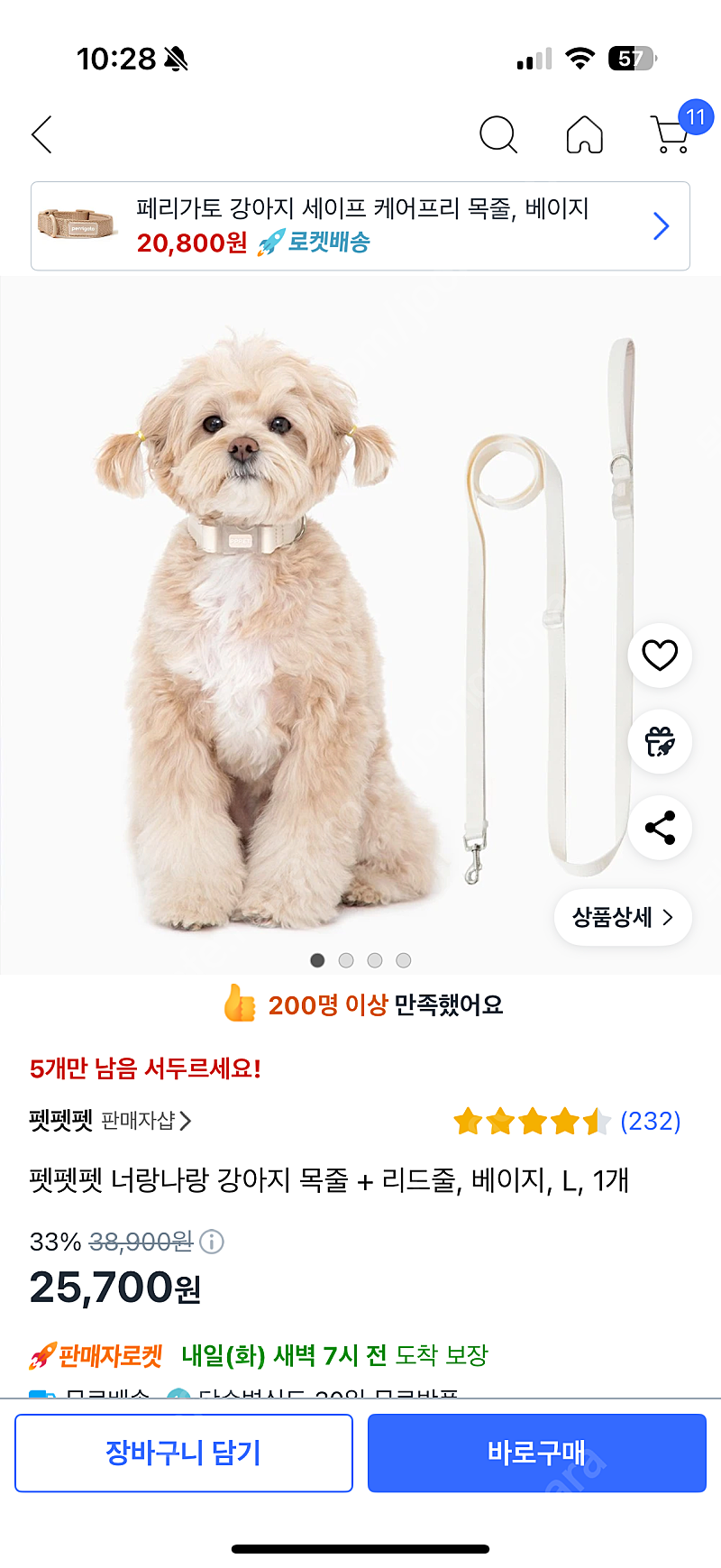Image resolution: width=721 pixels, height=1568 pixels.
Task: Go back using the top-left arrow
Action: tap(42, 134)
